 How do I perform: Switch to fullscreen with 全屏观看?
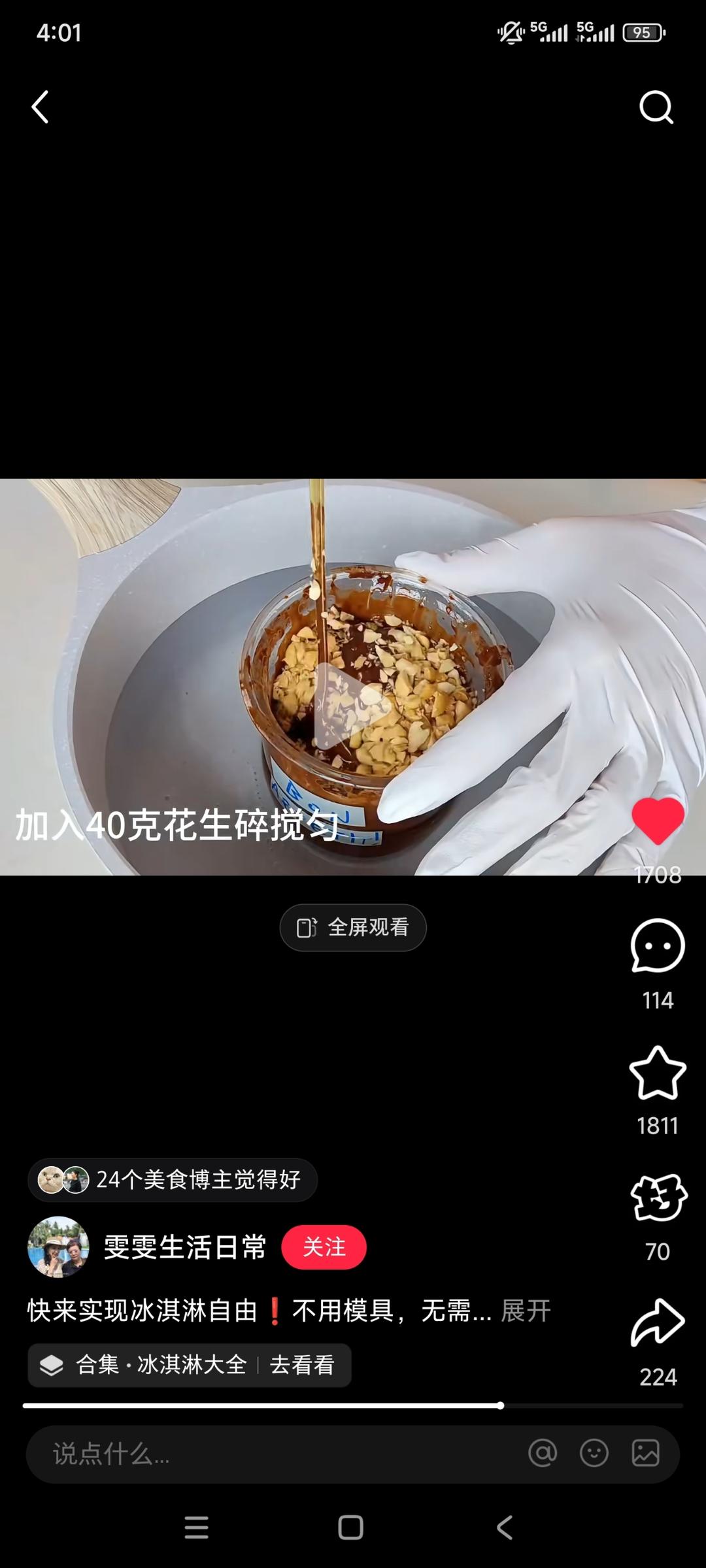click(353, 927)
